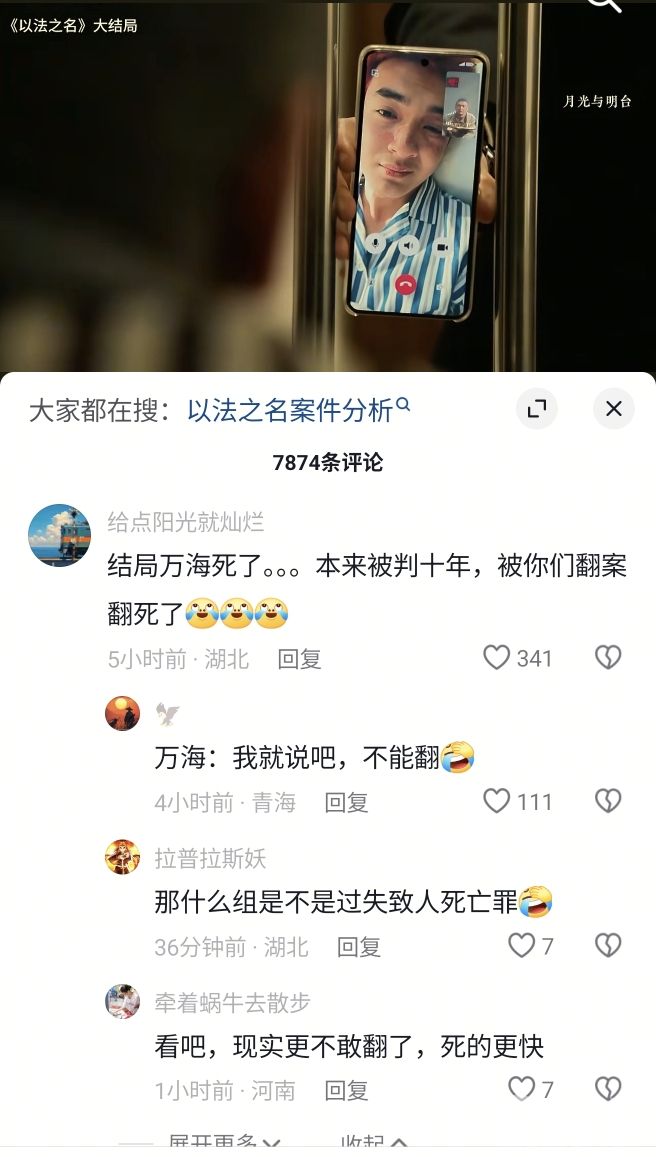Expand more replies with 展开更多

tap(224, 1144)
